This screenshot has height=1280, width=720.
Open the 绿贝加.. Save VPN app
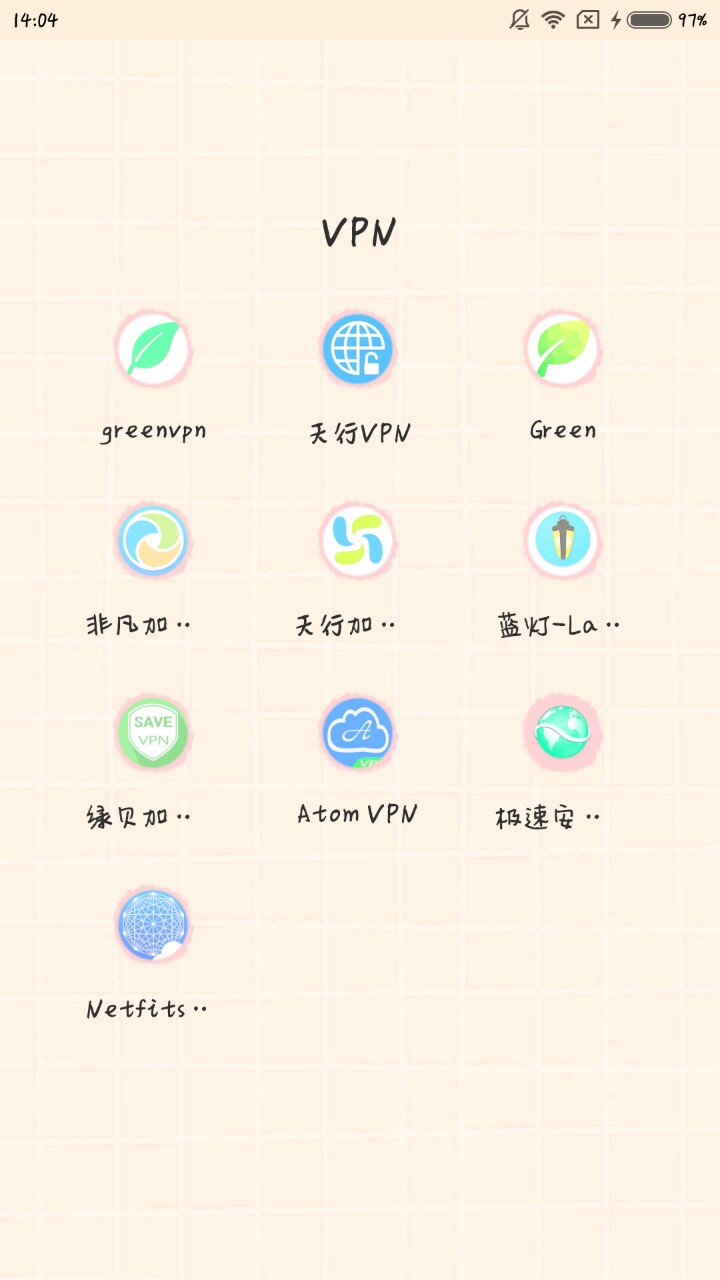[153, 733]
